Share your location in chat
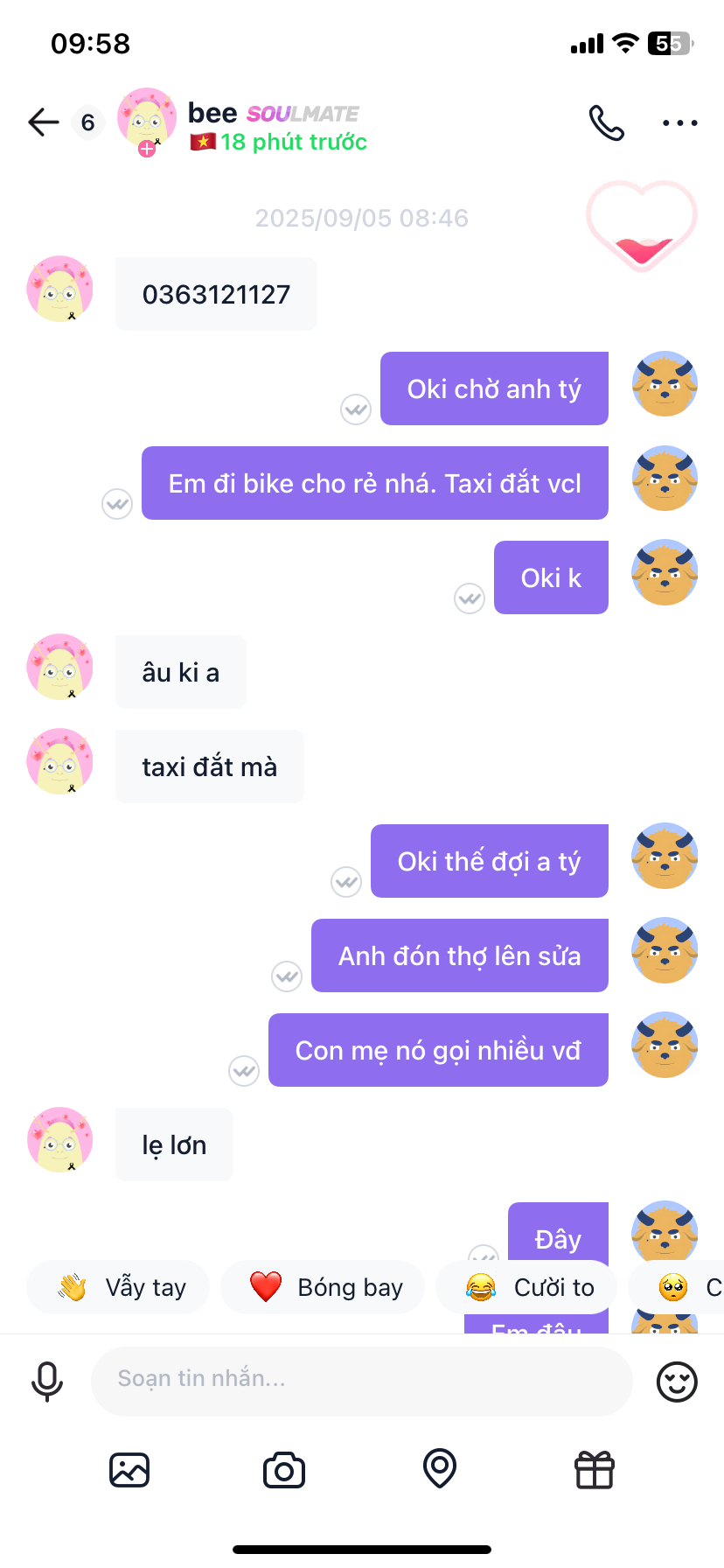Viewport: 724px width, 1568px height. [x=439, y=1468]
